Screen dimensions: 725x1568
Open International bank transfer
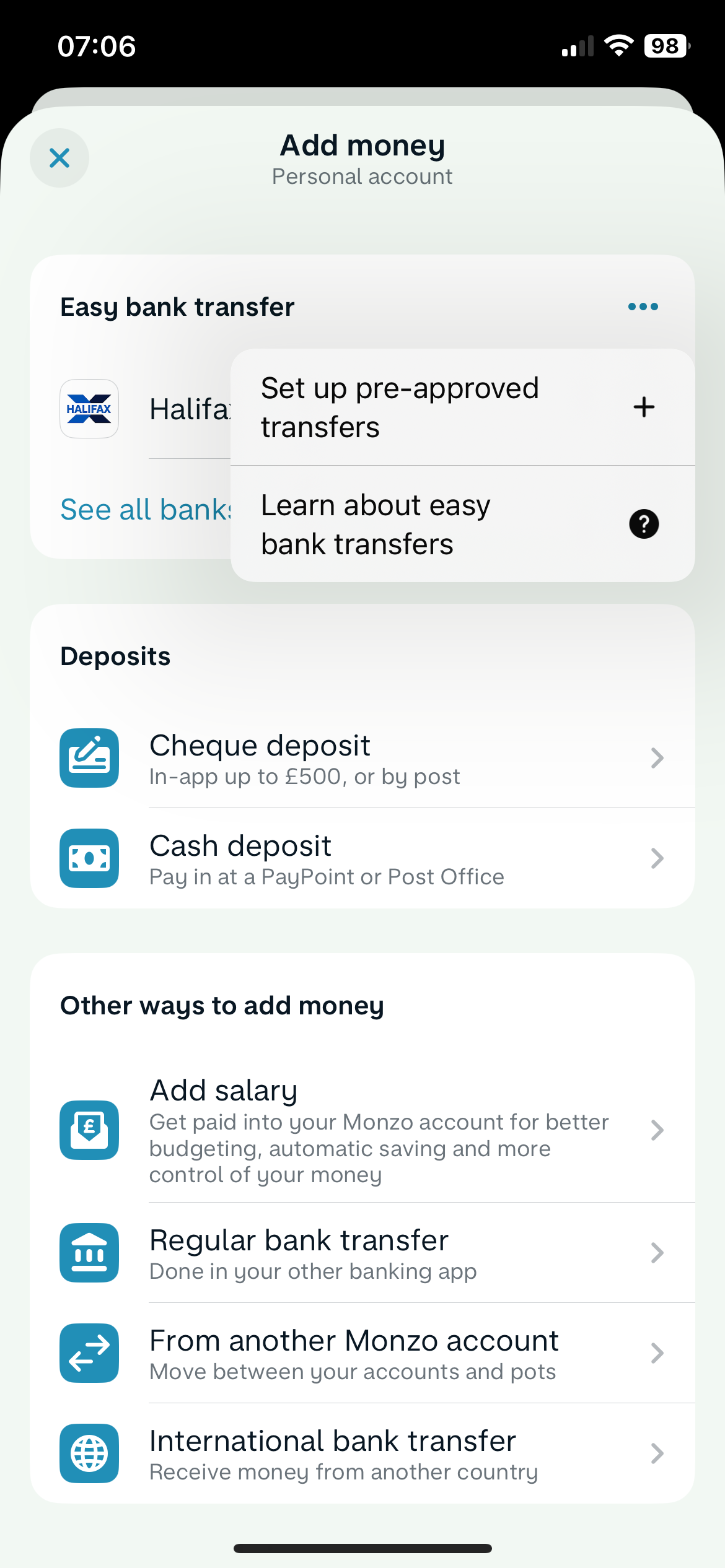362,1453
